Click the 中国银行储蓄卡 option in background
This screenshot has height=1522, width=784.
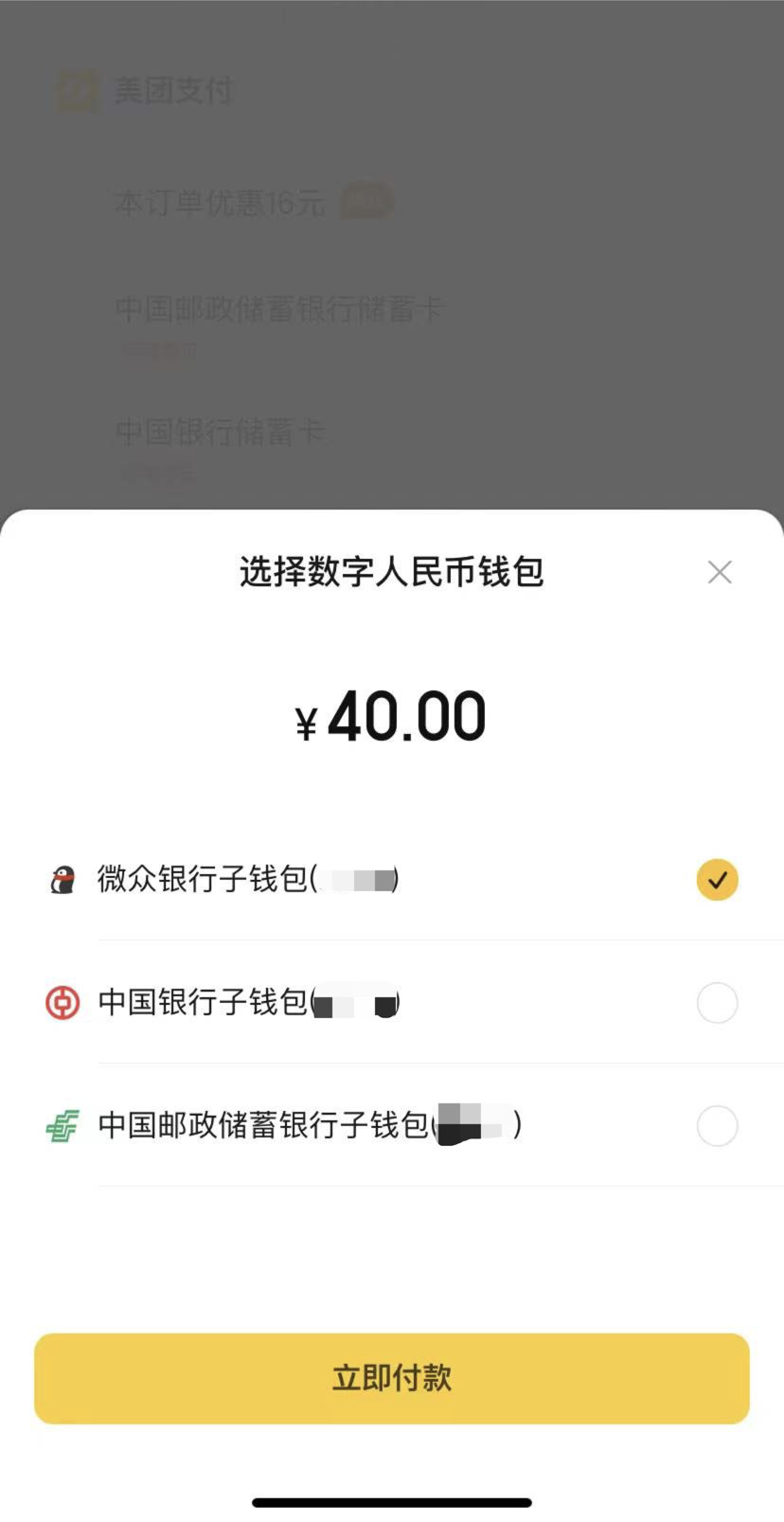coord(220,432)
